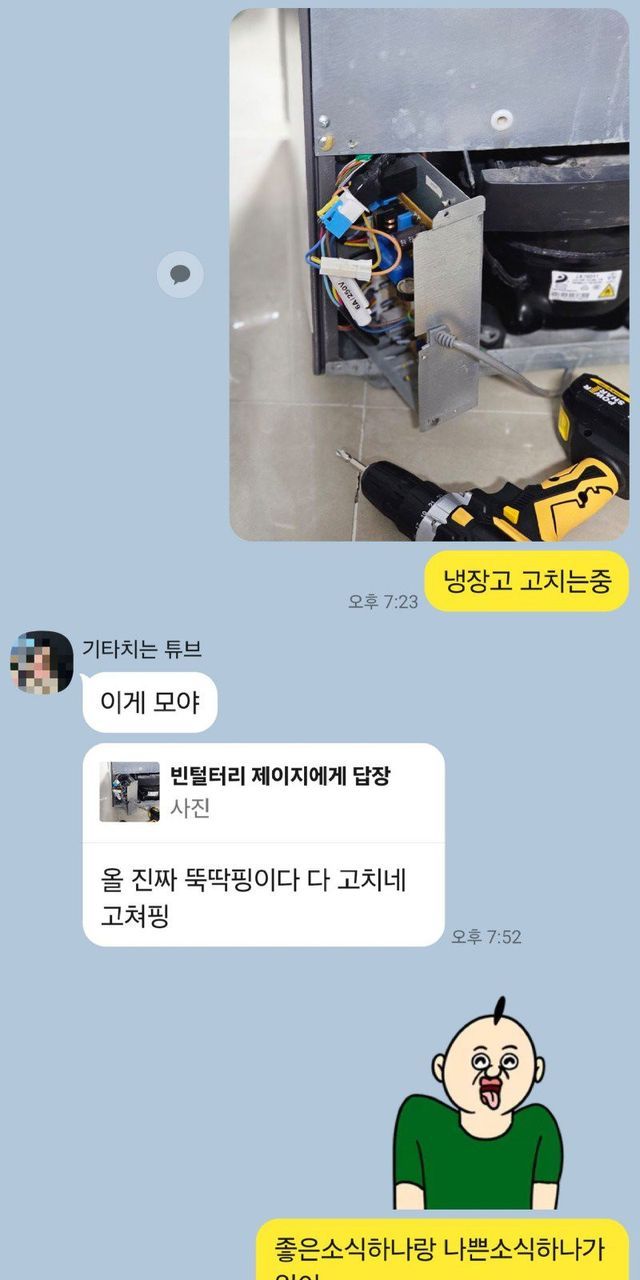Tap the reply bubble icon beside the photo
Image resolution: width=640 pixels, height=1280 pixels.
point(180,274)
